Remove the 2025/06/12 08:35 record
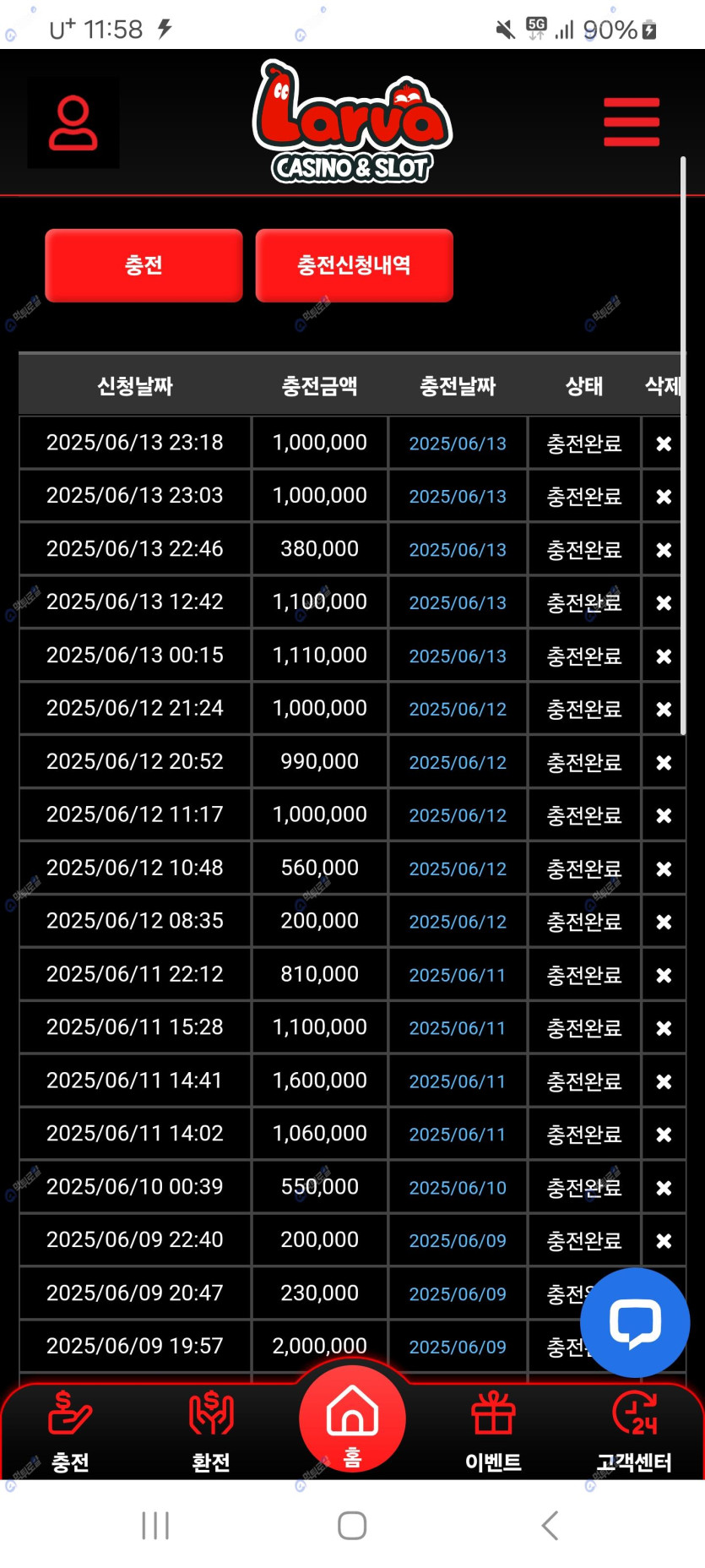 [664, 922]
